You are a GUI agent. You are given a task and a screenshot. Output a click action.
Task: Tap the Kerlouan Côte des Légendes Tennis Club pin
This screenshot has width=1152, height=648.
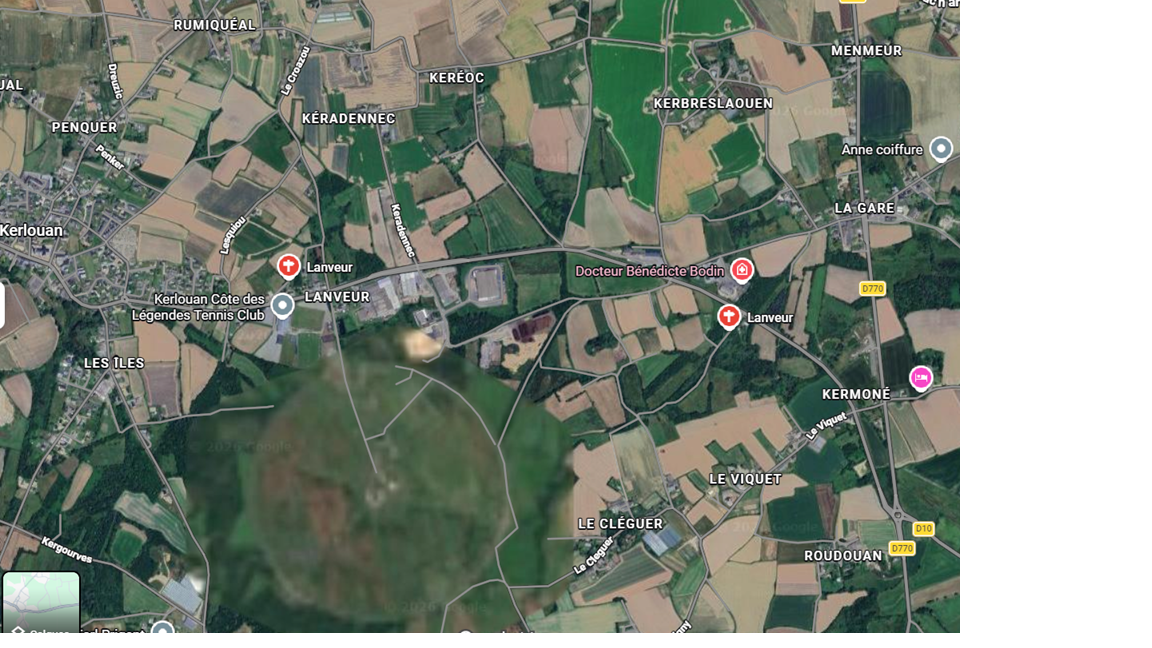pyautogui.click(x=282, y=305)
